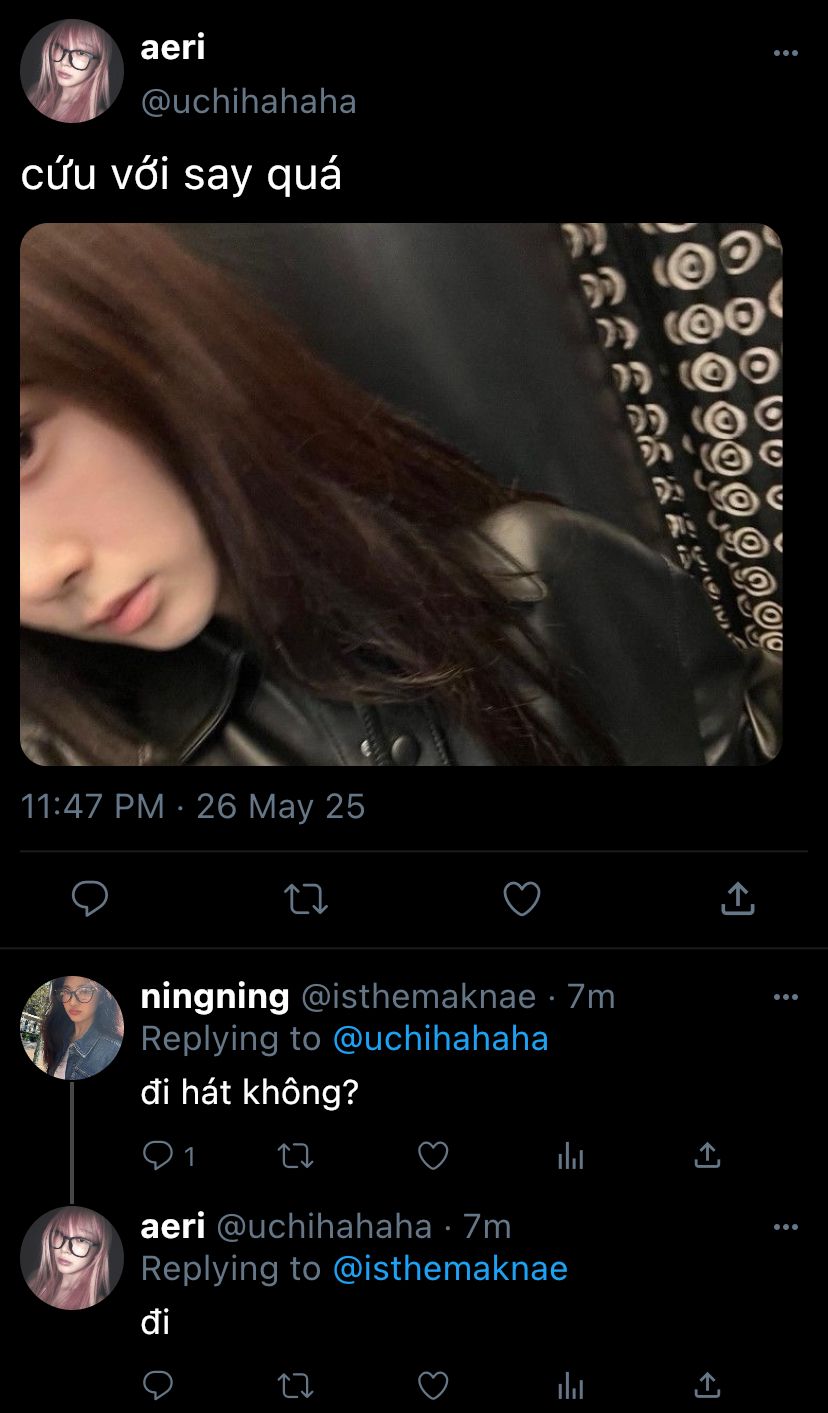The image size is (828, 1413).
Task: Open the main tweet's overflow menu
Action: tap(786, 54)
